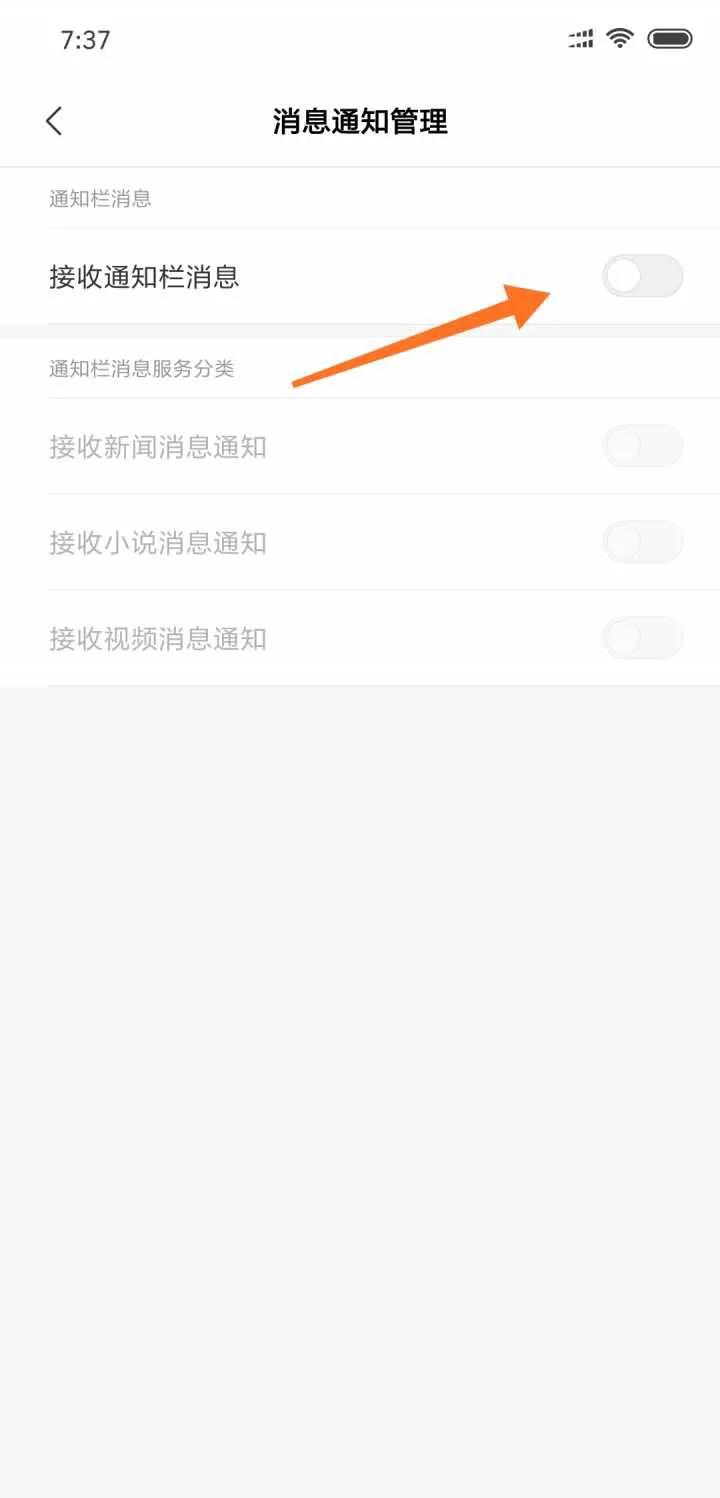Click the Wi-Fi icon in status bar

[x=619, y=38]
